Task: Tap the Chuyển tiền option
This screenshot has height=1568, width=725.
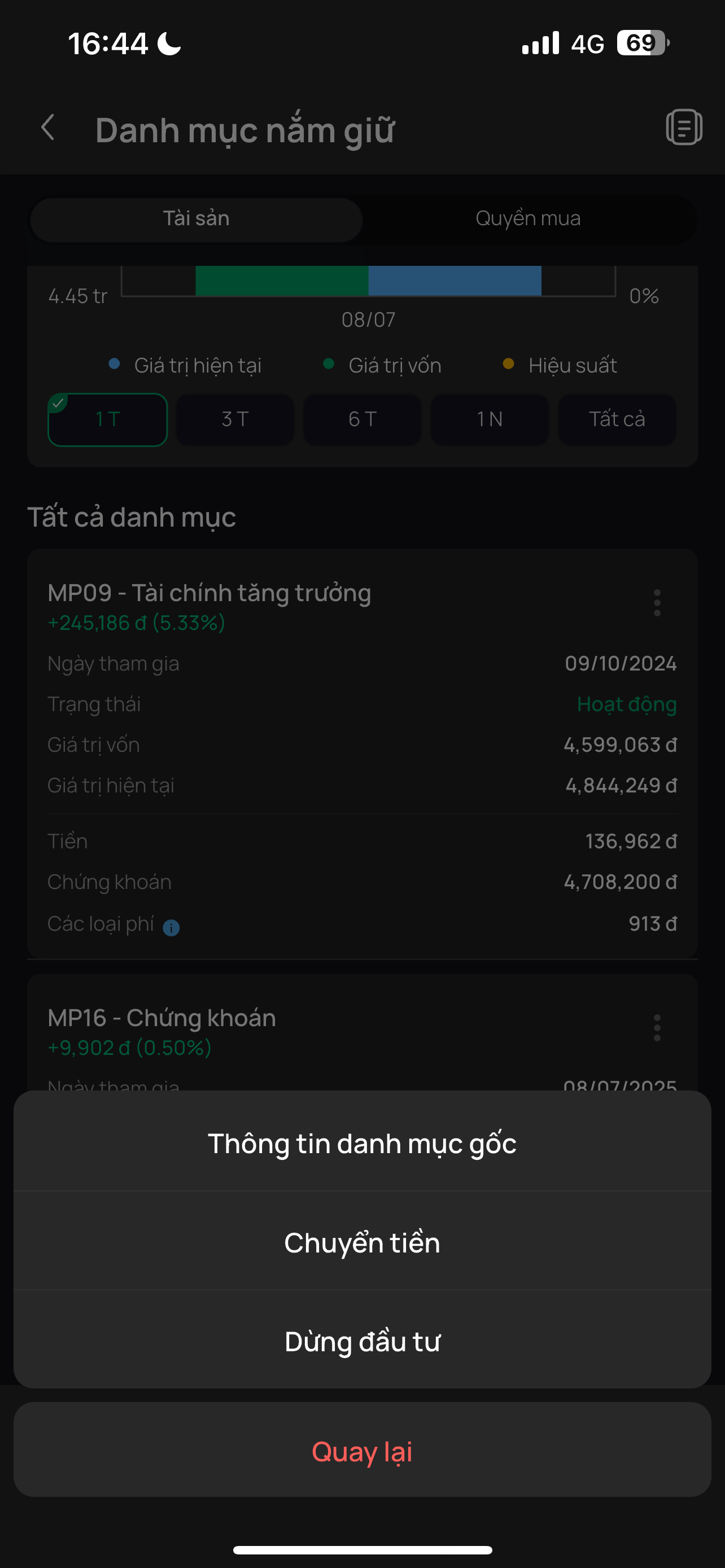Action: pos(362,1243)
